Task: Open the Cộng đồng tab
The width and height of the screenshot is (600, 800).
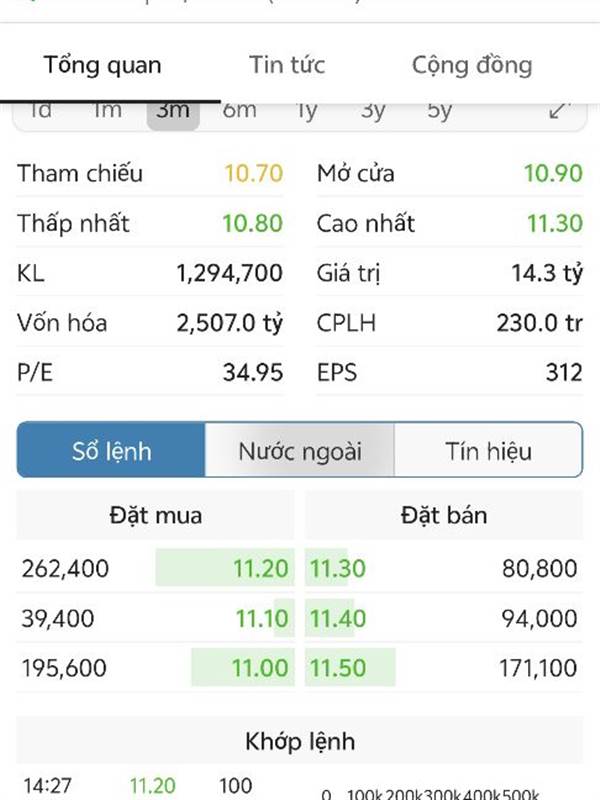Action: 472,66
